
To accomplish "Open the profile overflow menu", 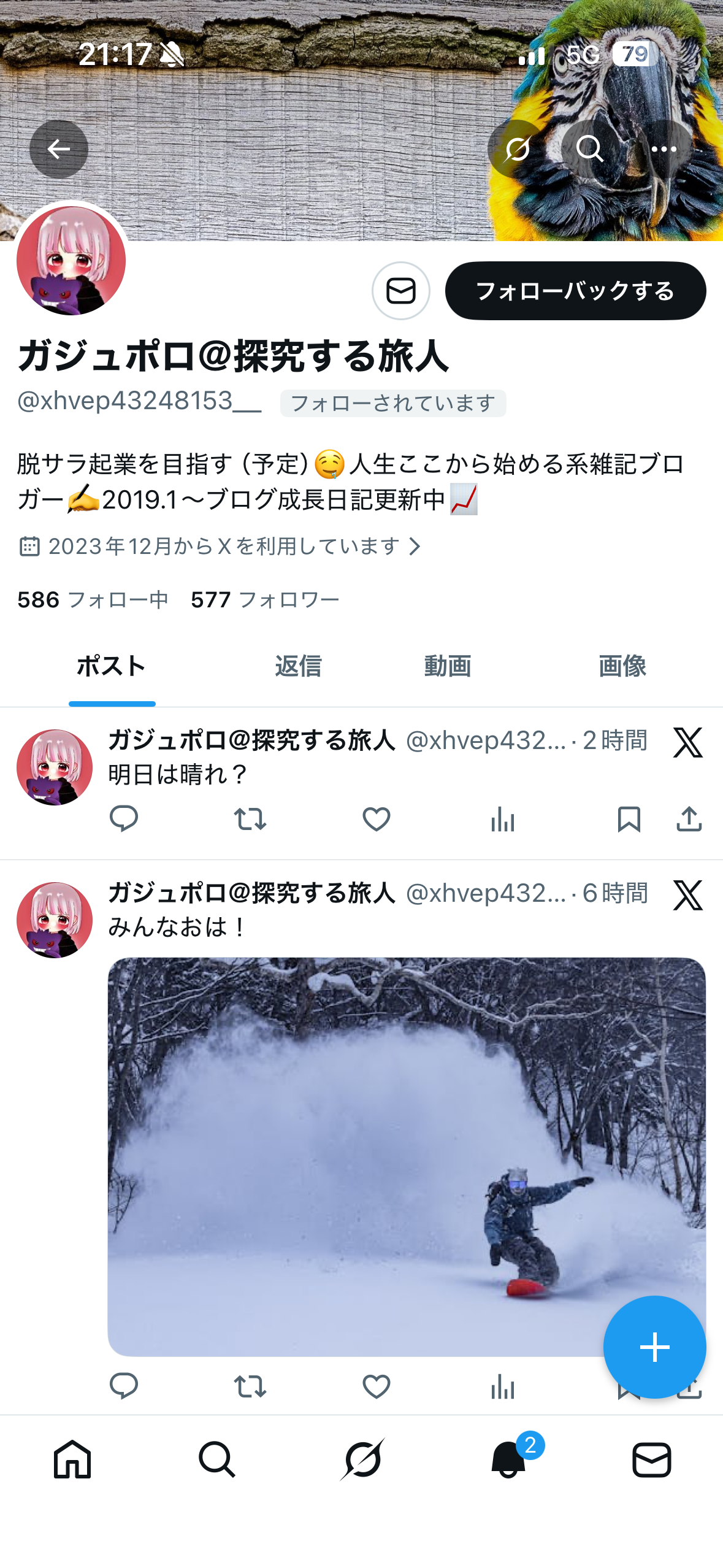I will click(664, 149).
